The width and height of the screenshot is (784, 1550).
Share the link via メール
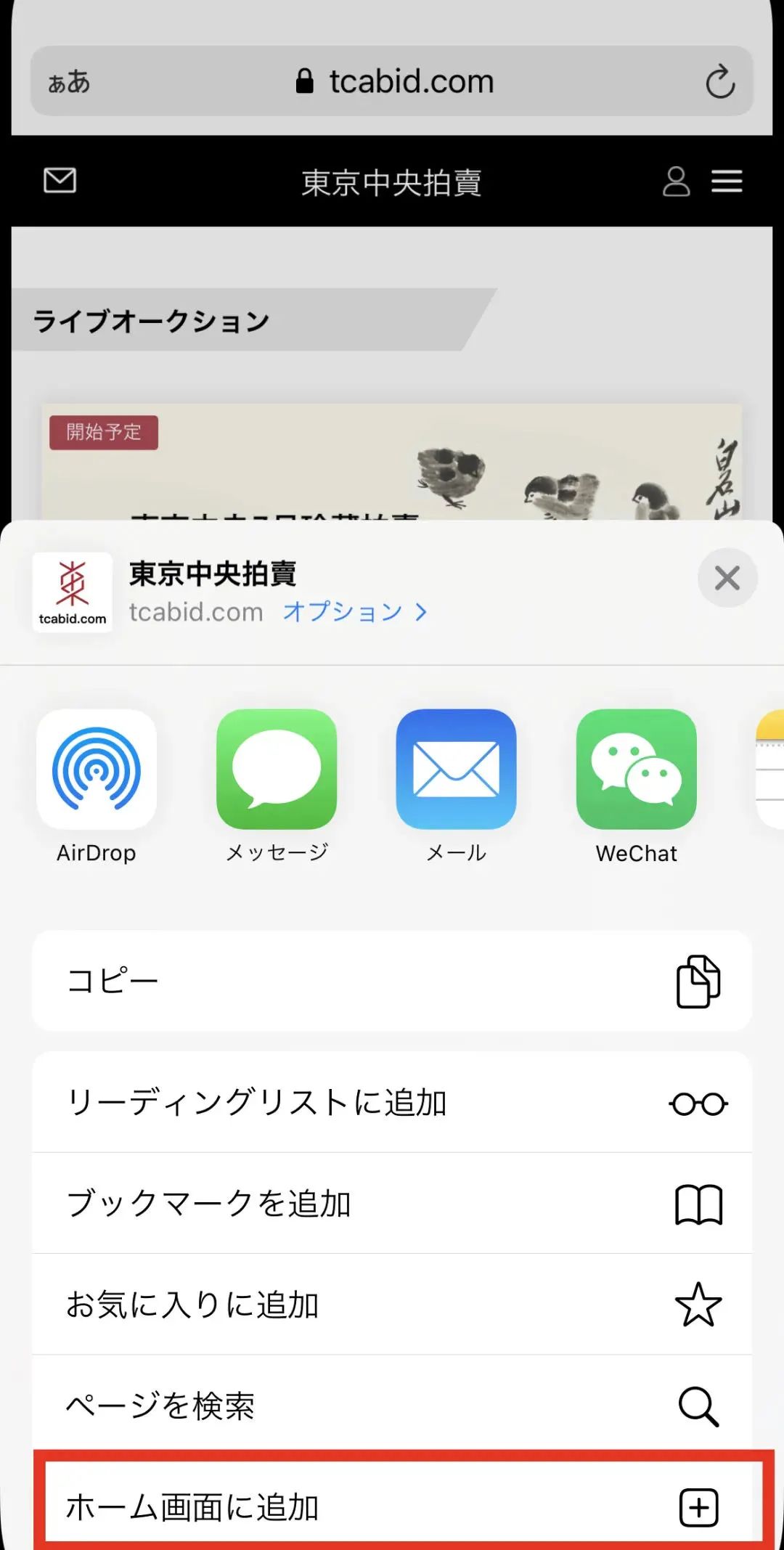pos(456,770)
